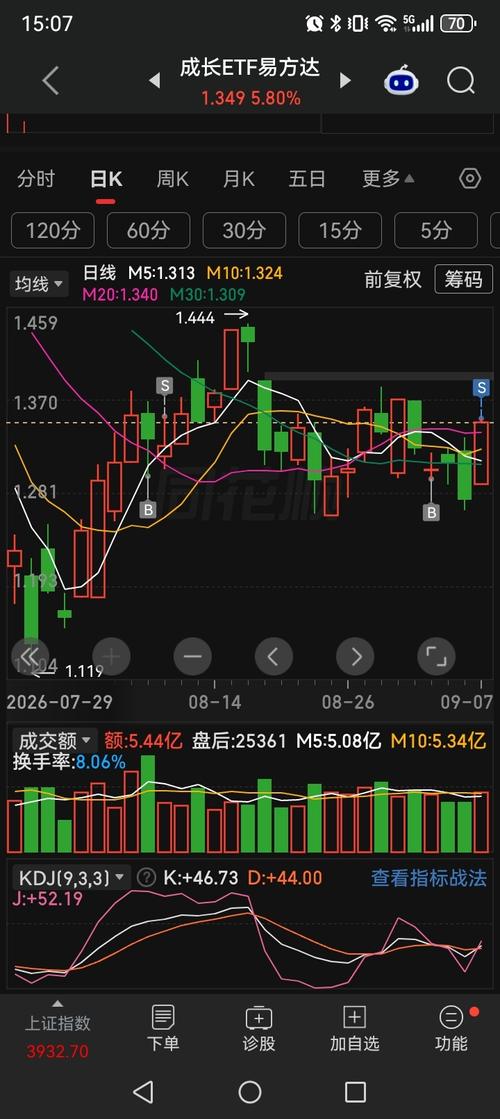Tap 加自选 to add to watchlist
Screen dimensions: 500x1119
354,1028
